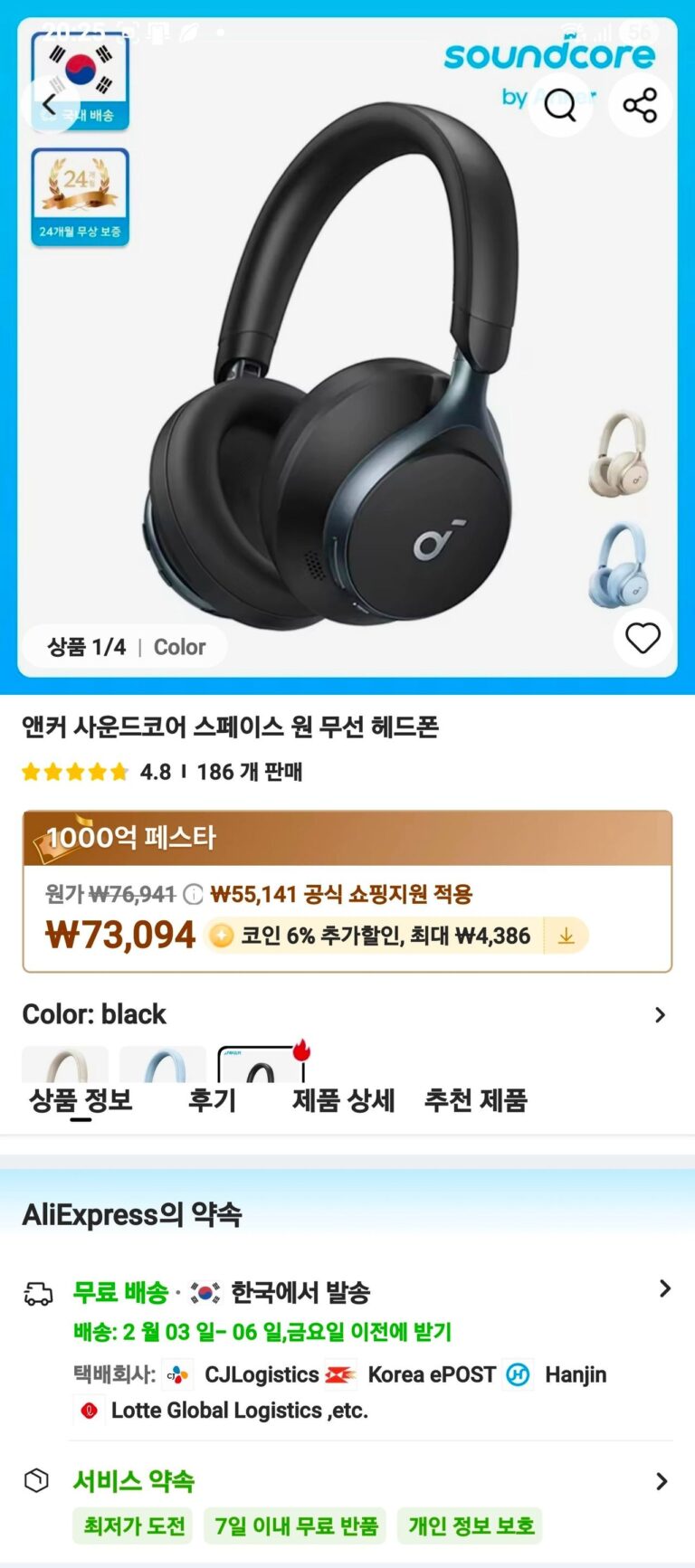Select the beige color swatch
The image size is (695, 1568).
(65, 1065)
